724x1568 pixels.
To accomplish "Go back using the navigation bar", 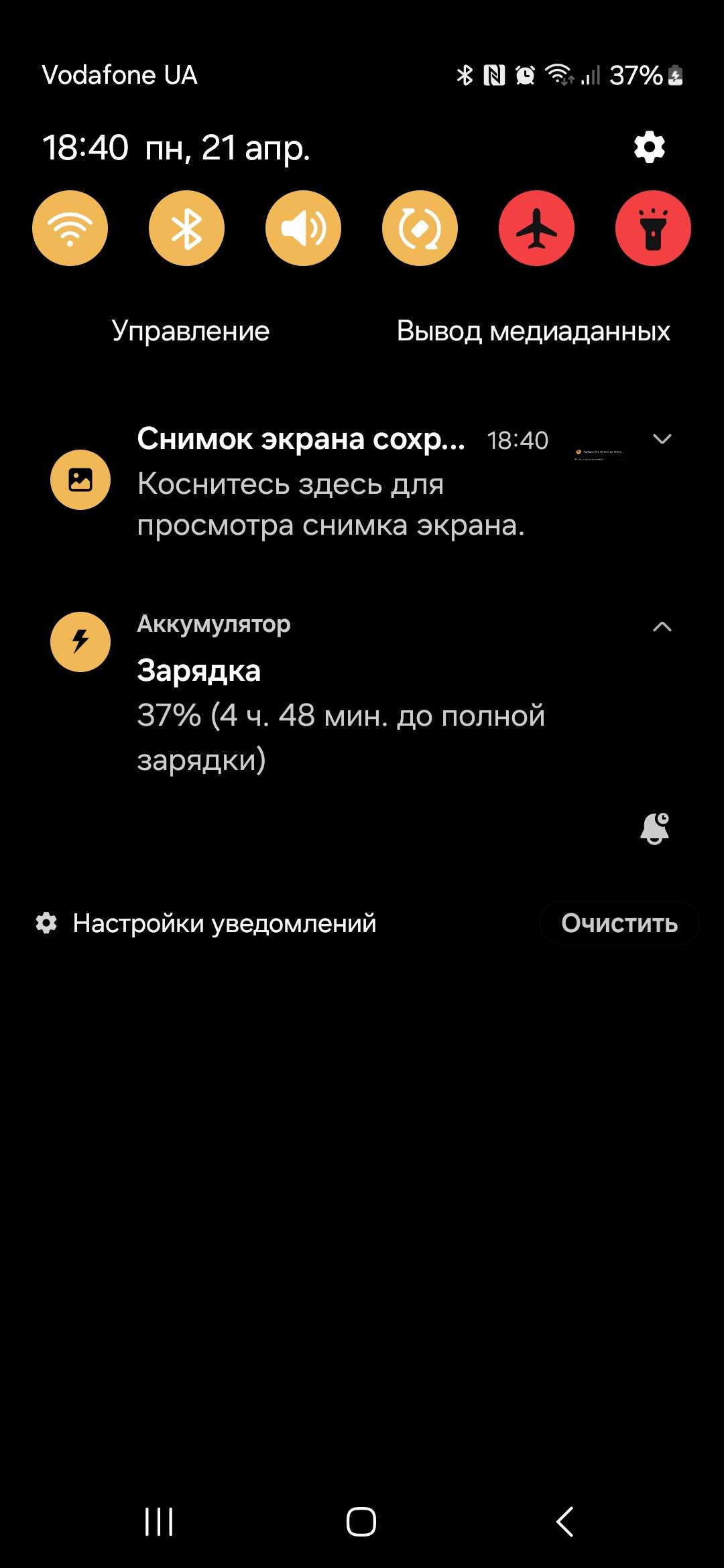I will click(565, 1522).
